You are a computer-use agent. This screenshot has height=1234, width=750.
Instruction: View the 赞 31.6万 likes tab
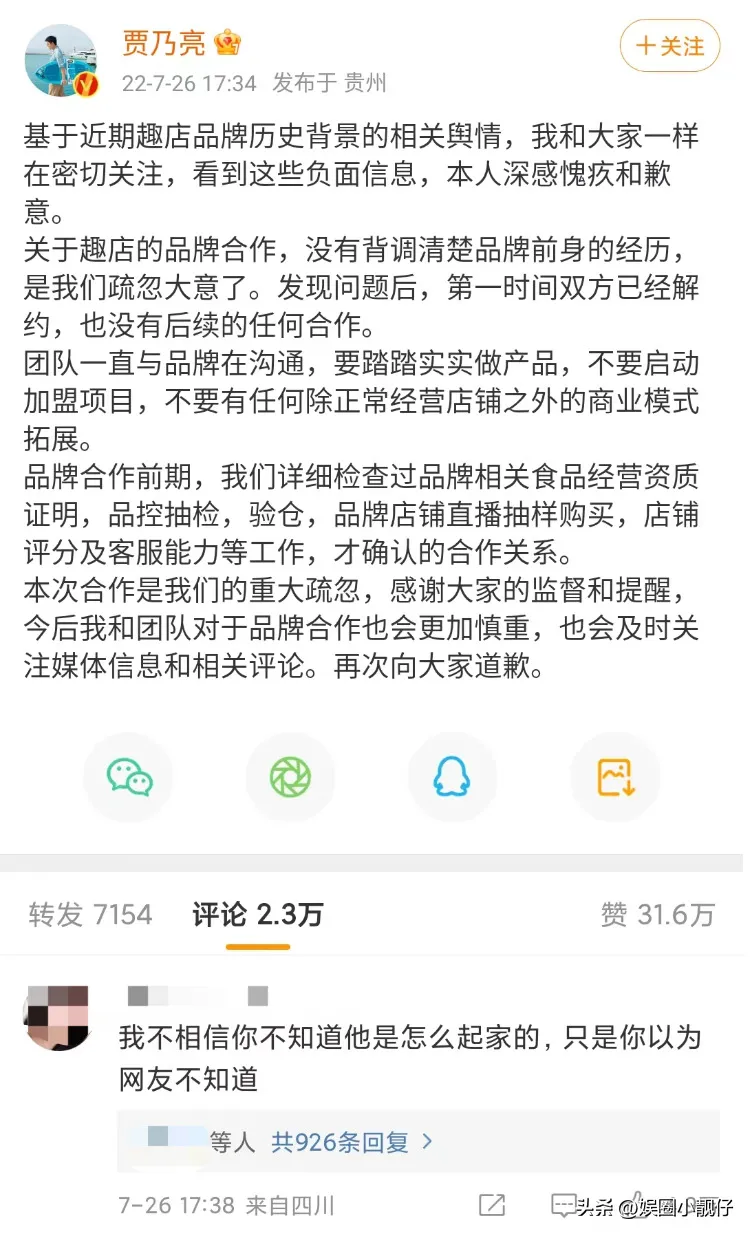(657, 914)
